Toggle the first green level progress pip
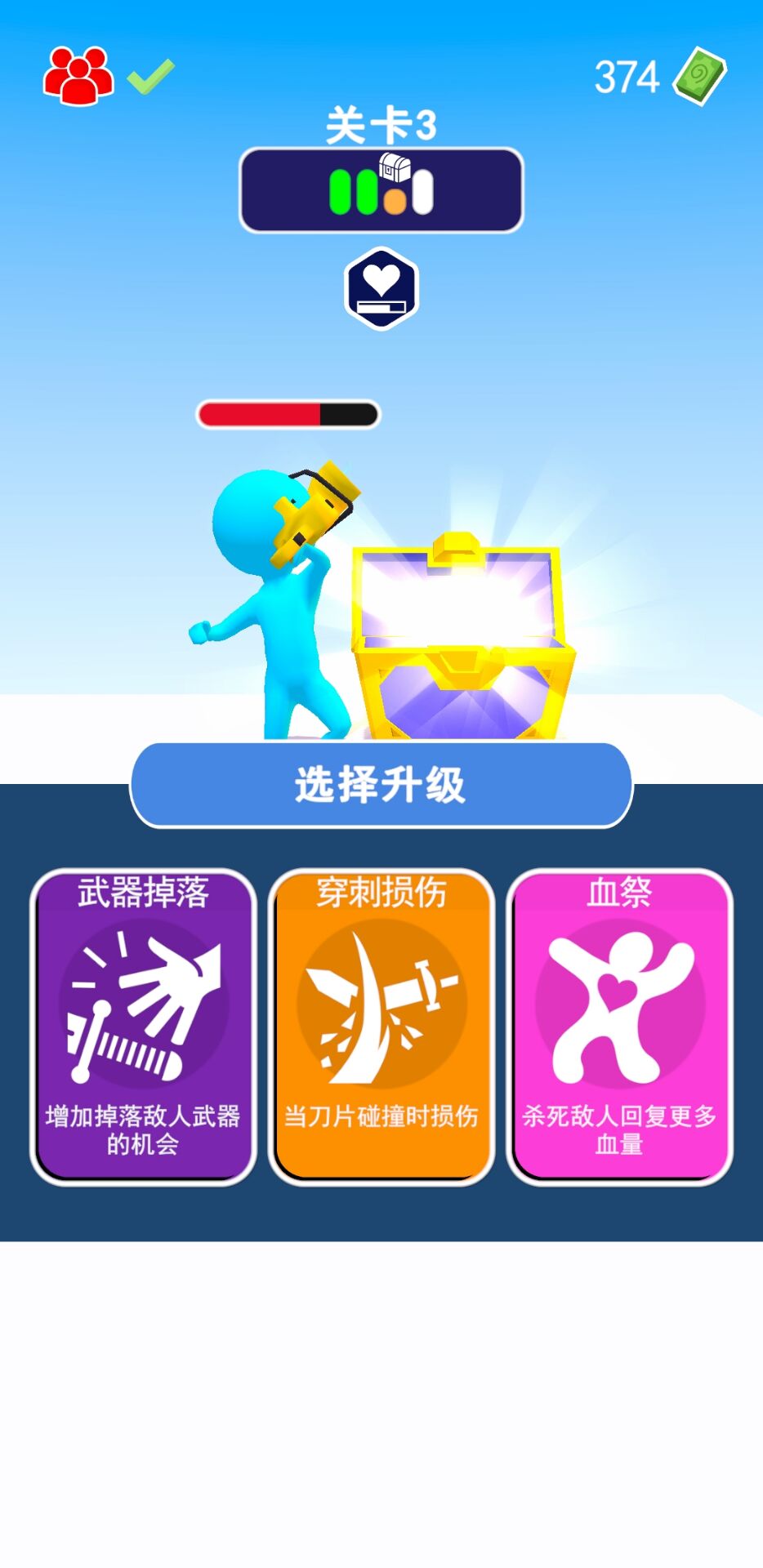The image size is (763, 1568). 342,191
